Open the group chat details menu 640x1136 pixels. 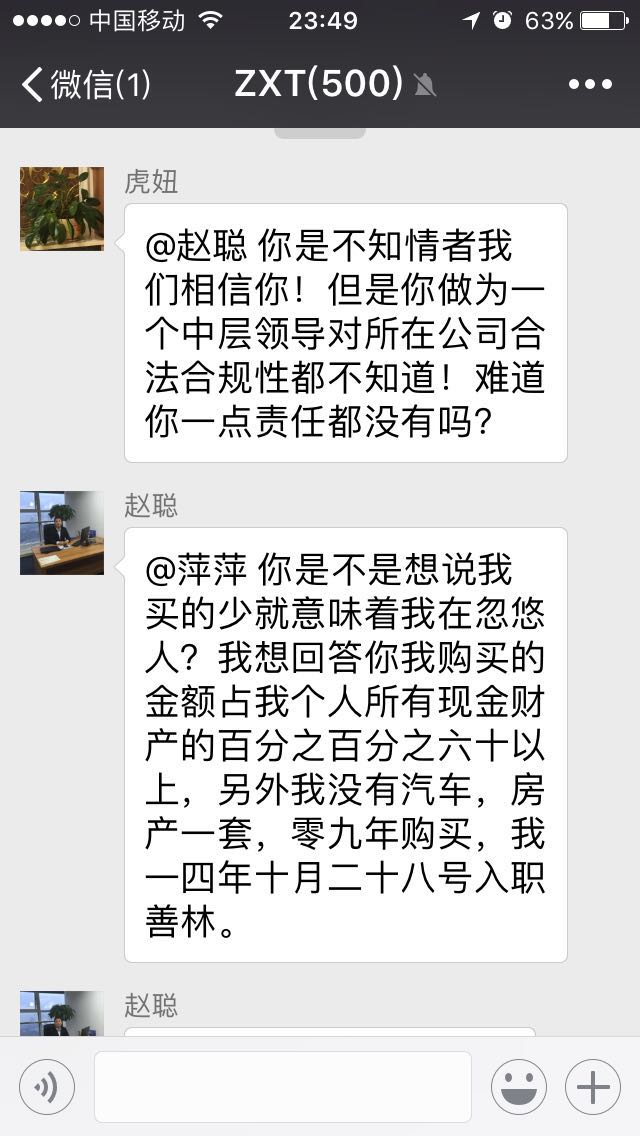coord(589,84)
